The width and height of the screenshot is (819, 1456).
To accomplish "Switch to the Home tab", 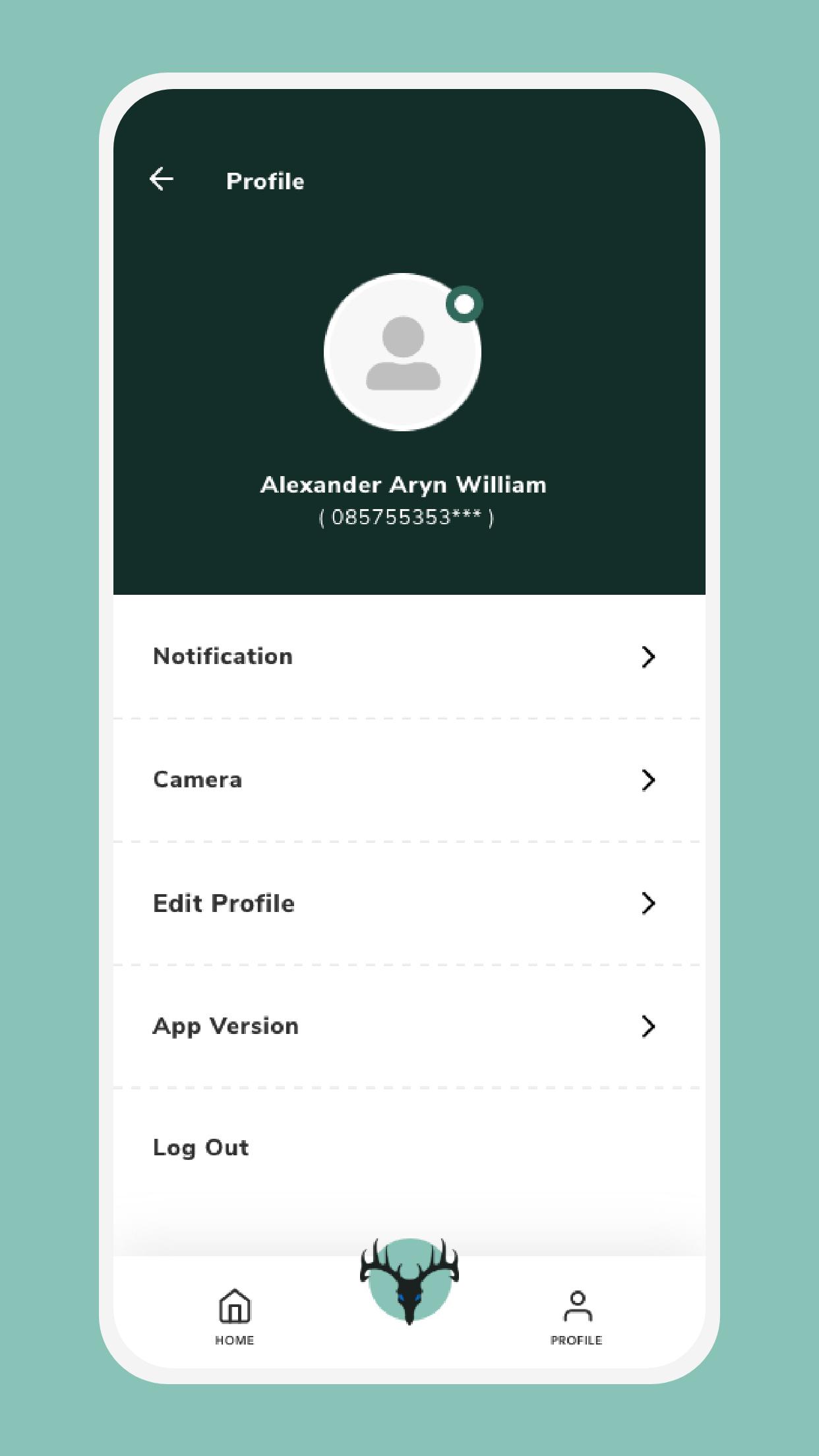I will [235, 1317].
